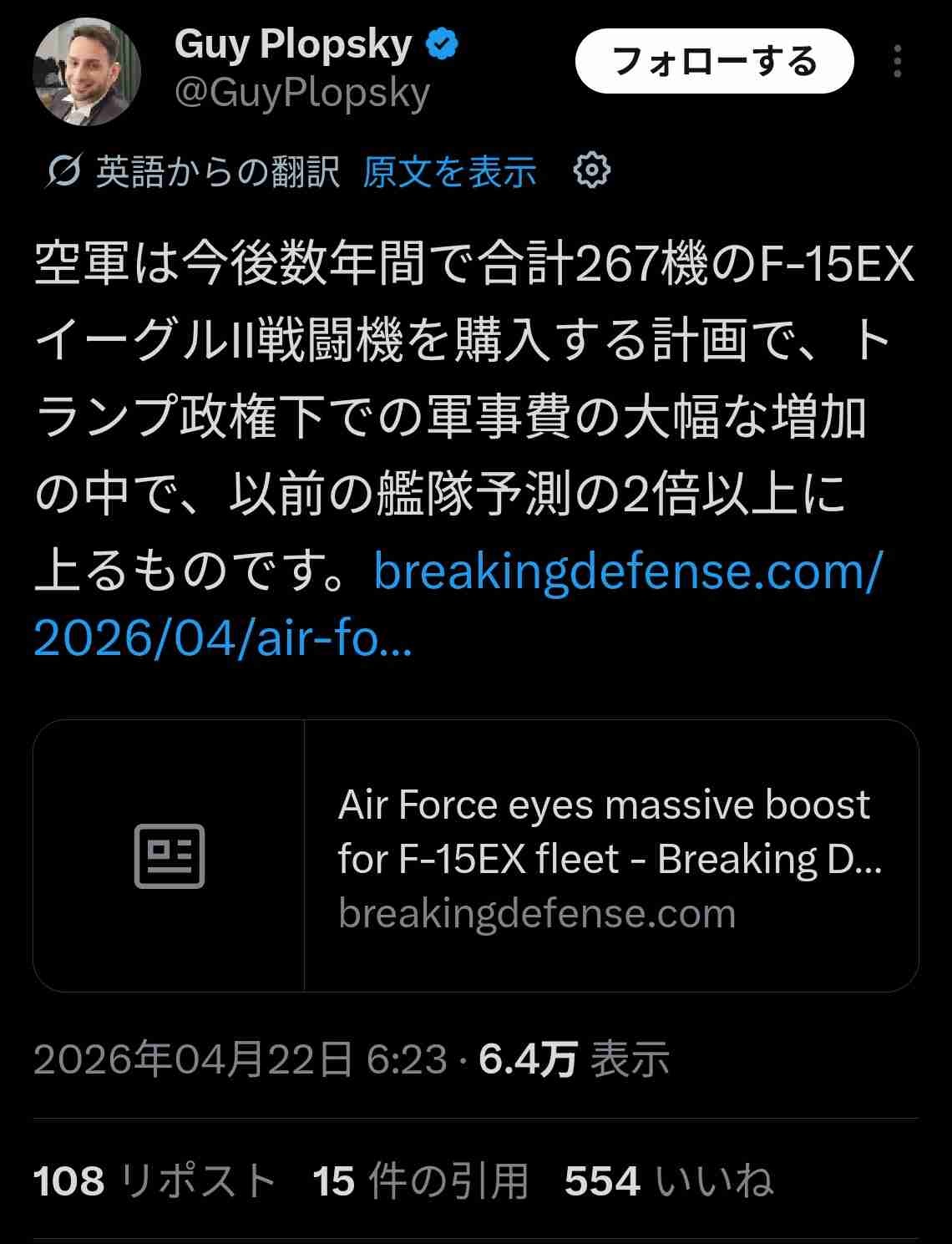View the 554 いいね likes list
This screenshot has height=1244, width=952.
[x=668, y=1181]
